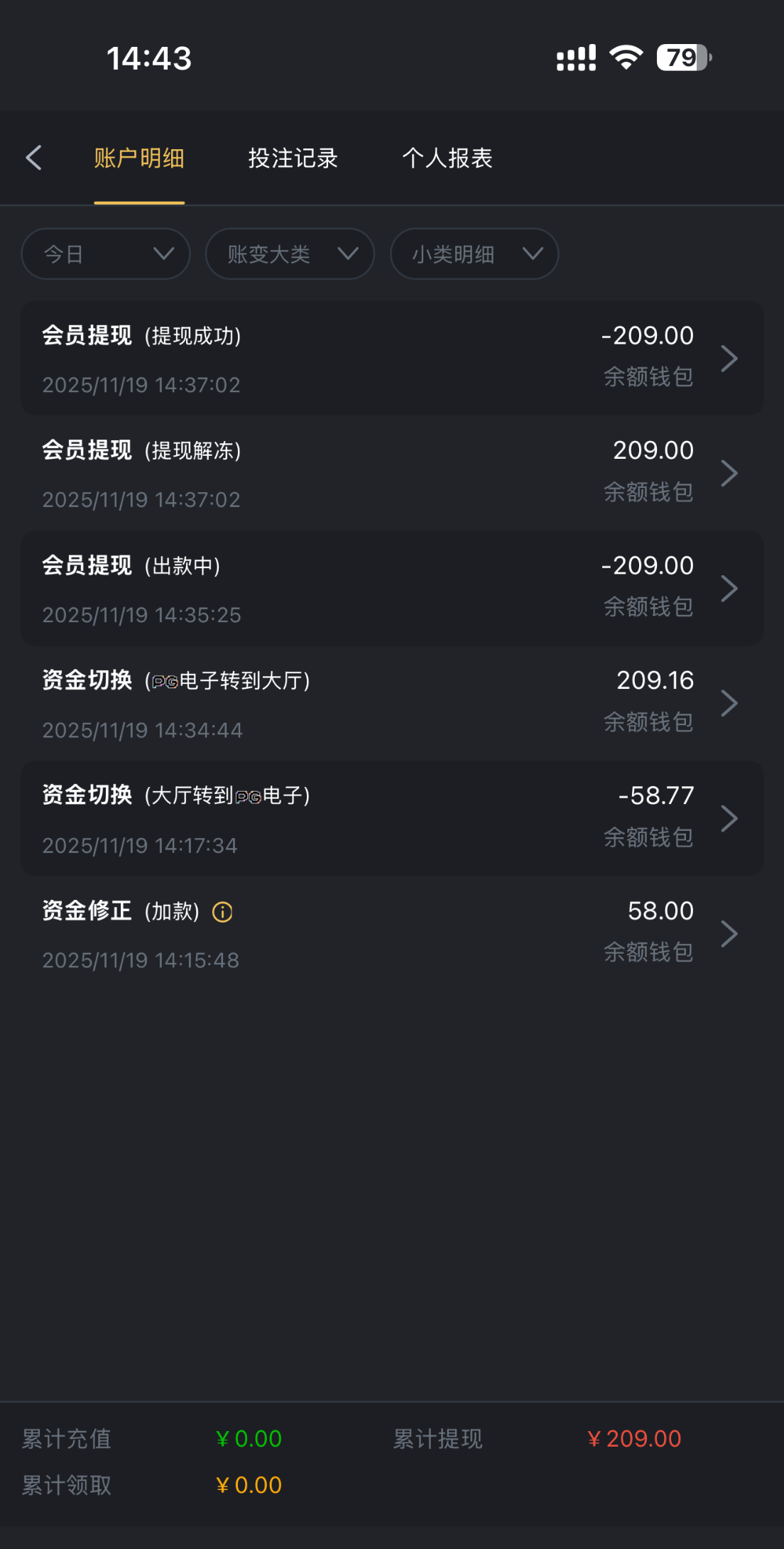Switch to the 投注记录 tab
Image resolution: width=784 pixels, height=1549 pixels.
click(x=293, y=158)
